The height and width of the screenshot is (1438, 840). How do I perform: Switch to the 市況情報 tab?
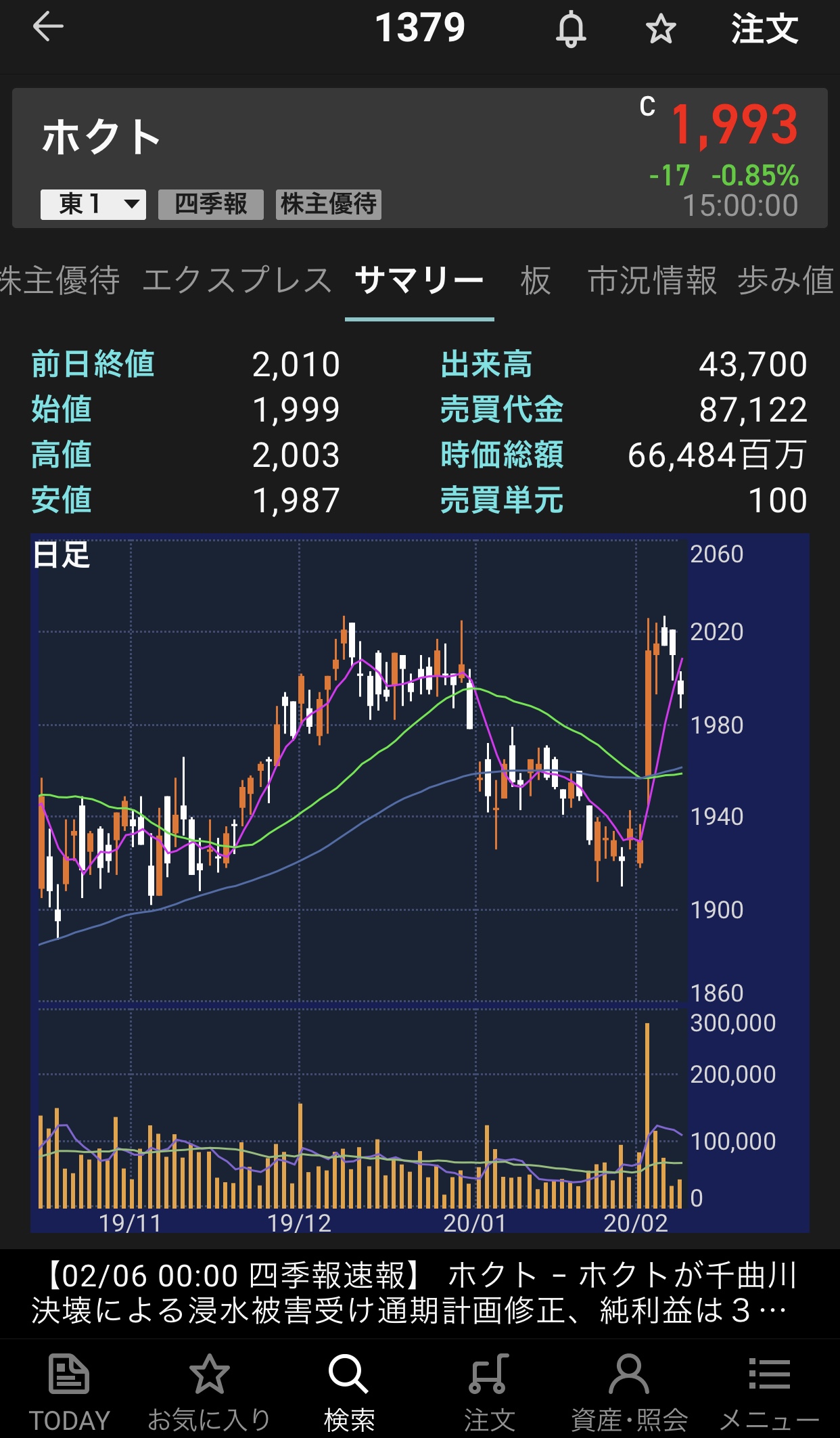pos(651,281)
